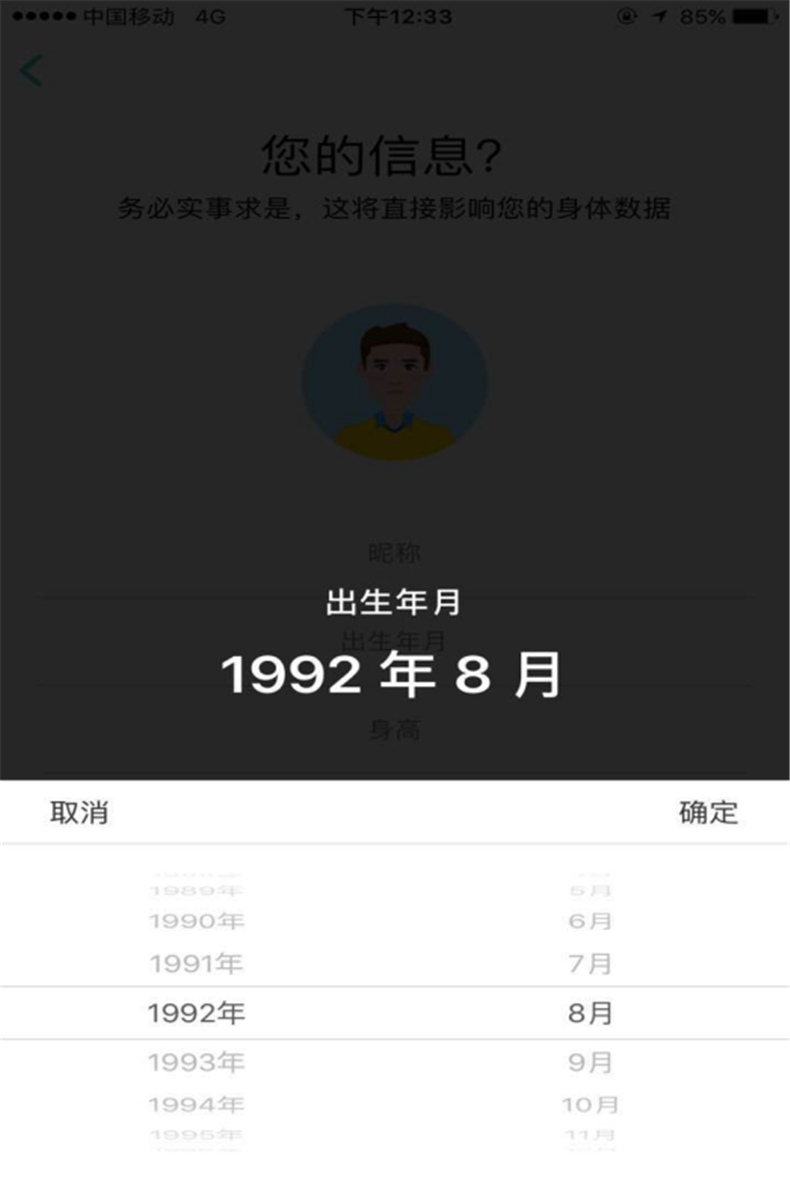Choose 7月 in the month wheel
The height and width of the screenshot is (1182, 790).
590,964
